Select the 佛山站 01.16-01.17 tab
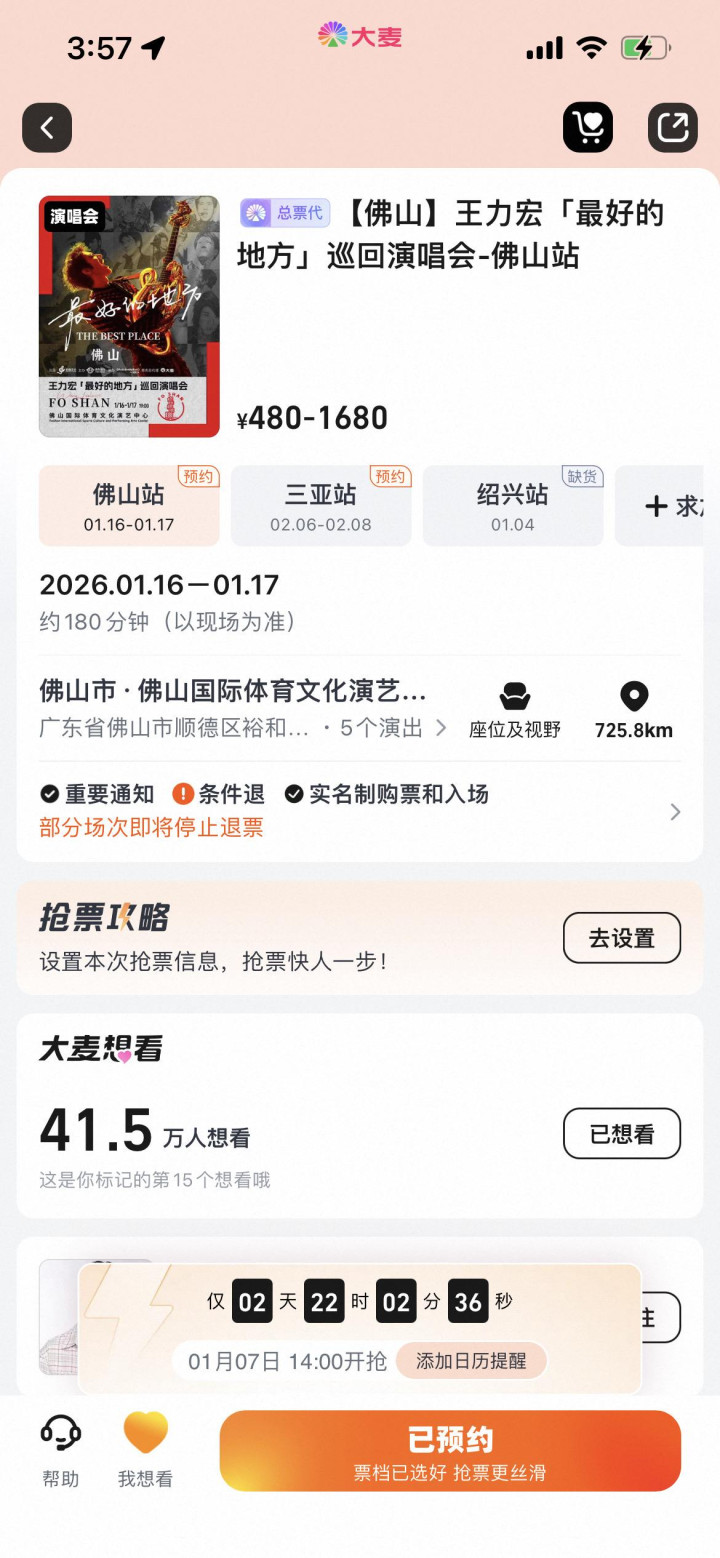Image resolution: width=720 pixels, height=1558 pixels. (129, 506)
